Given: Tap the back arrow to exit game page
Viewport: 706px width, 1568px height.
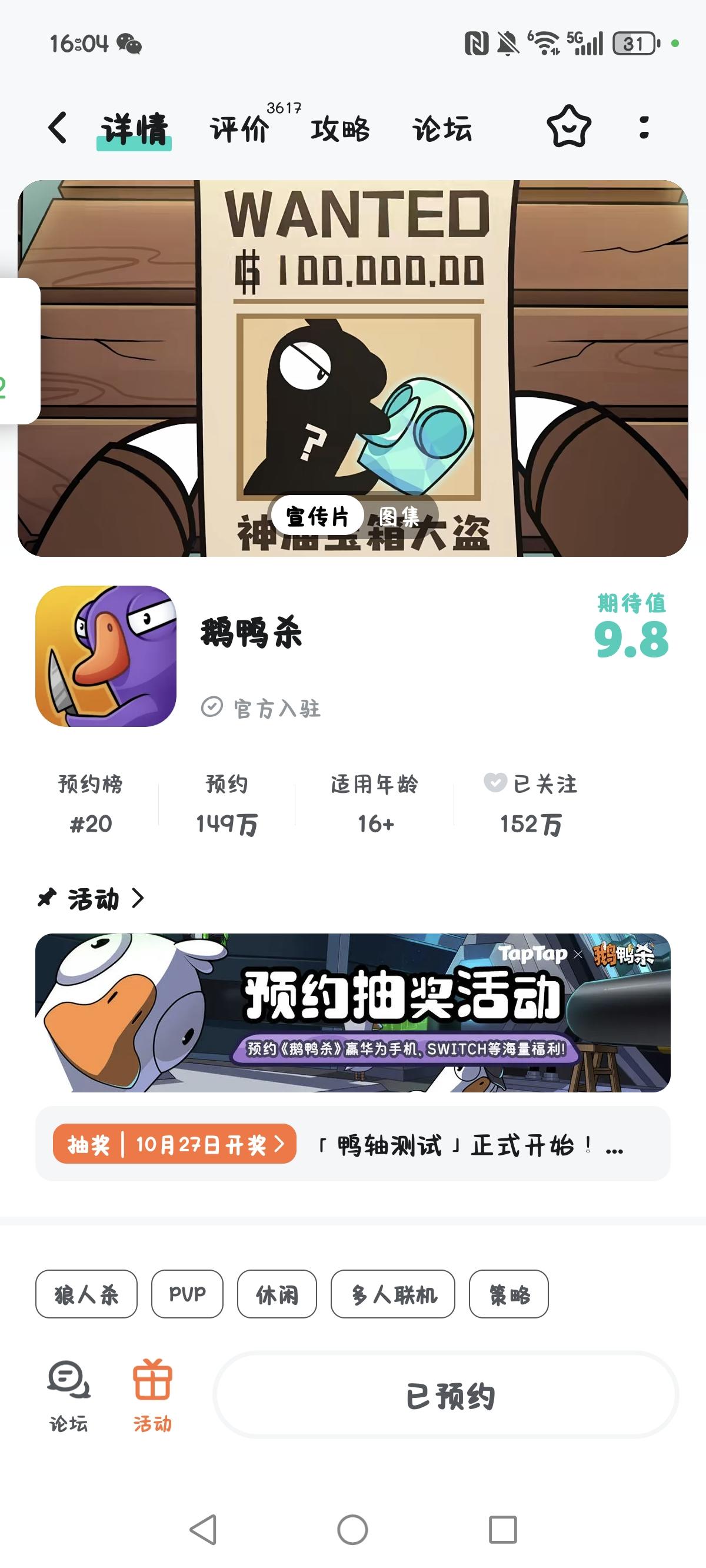Looking at the screenshot, I should click(x=56, y=128).
